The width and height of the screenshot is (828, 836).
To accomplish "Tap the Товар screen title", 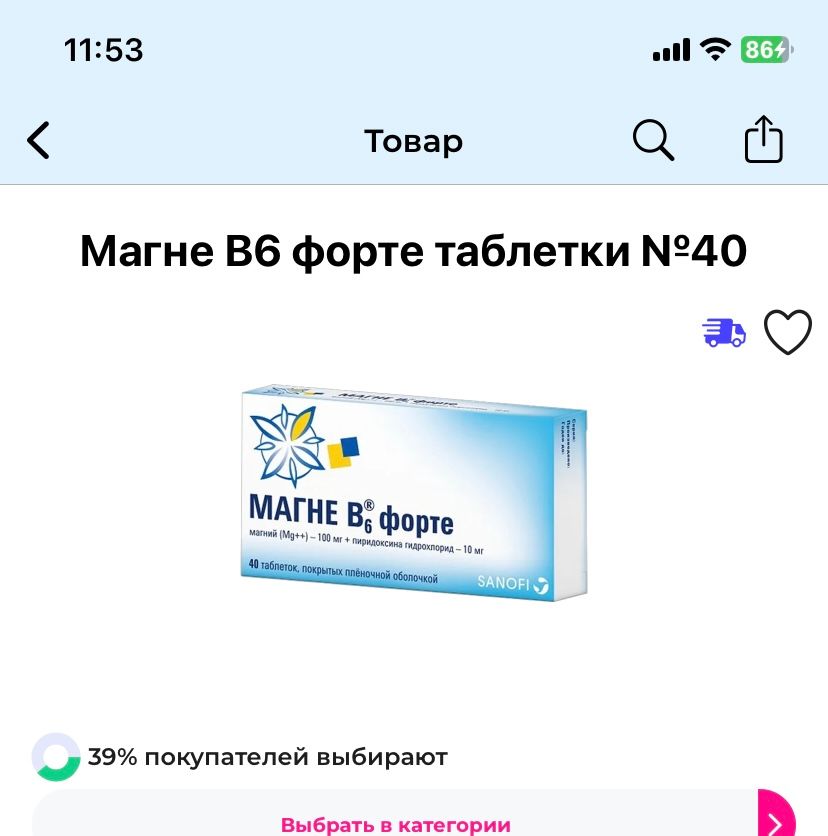I will pyautogui.click(x=414, y=140).
